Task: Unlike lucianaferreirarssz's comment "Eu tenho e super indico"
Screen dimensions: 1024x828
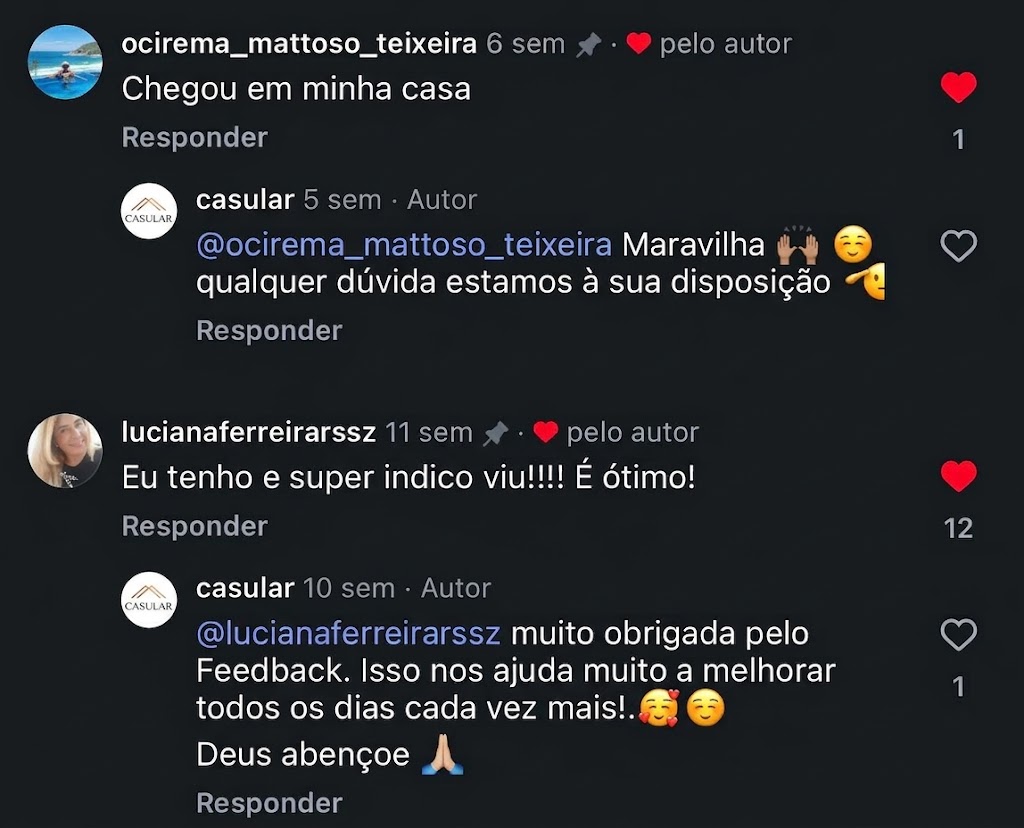Action: point(958,476)
